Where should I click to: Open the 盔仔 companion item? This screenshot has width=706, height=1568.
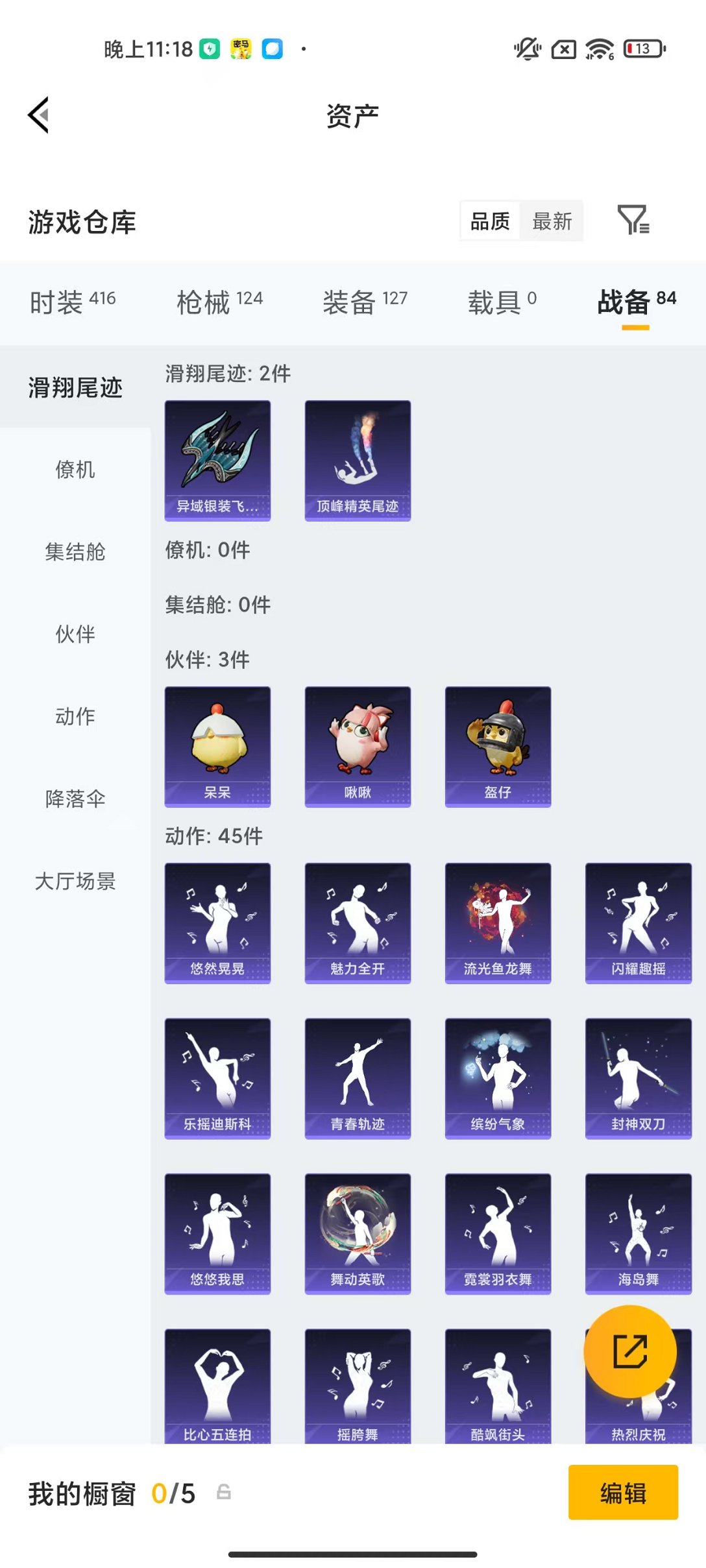tap(498, 746)
